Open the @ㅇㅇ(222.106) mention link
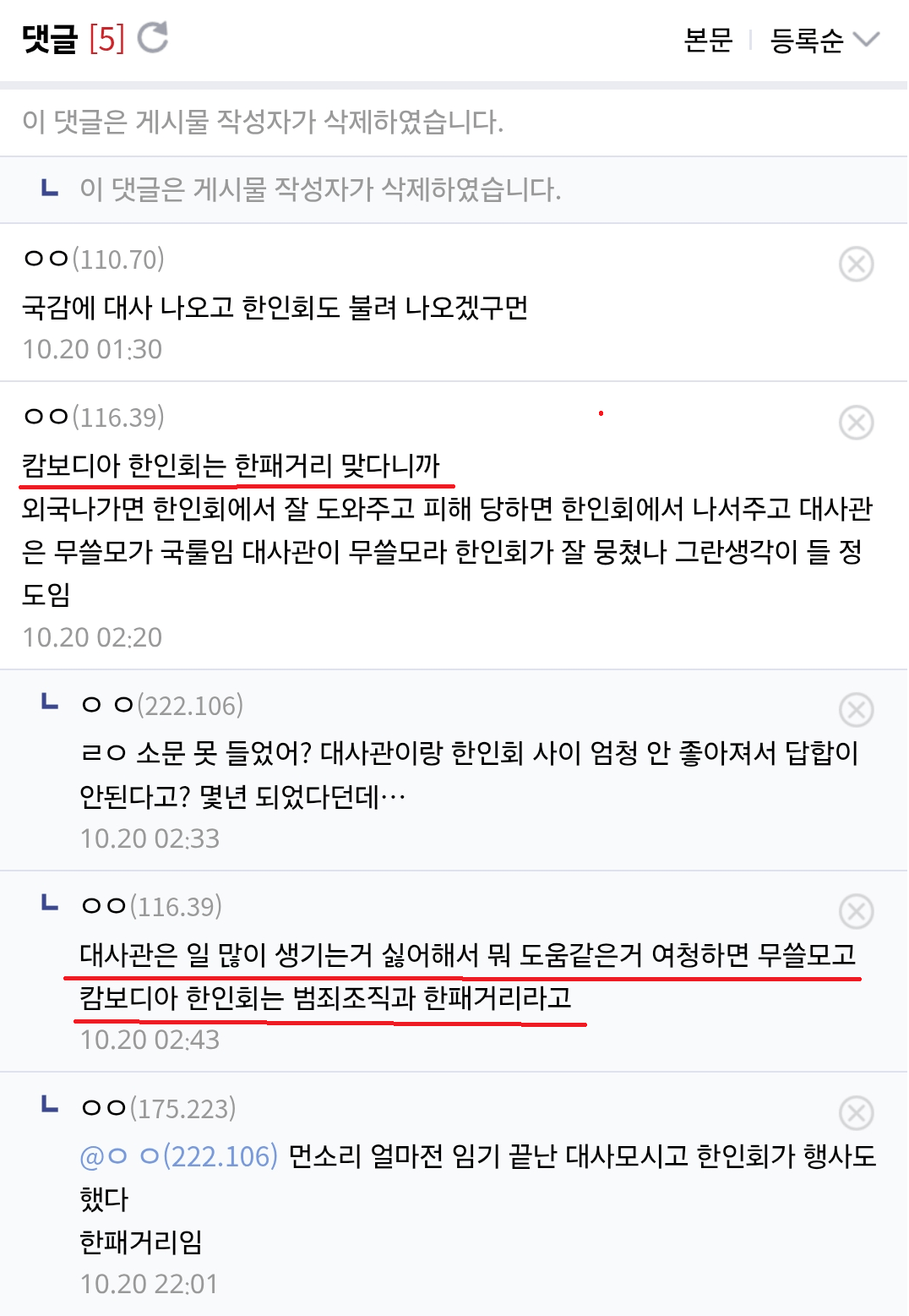Screen dimensions: 909x1316 pos(178,1155)
